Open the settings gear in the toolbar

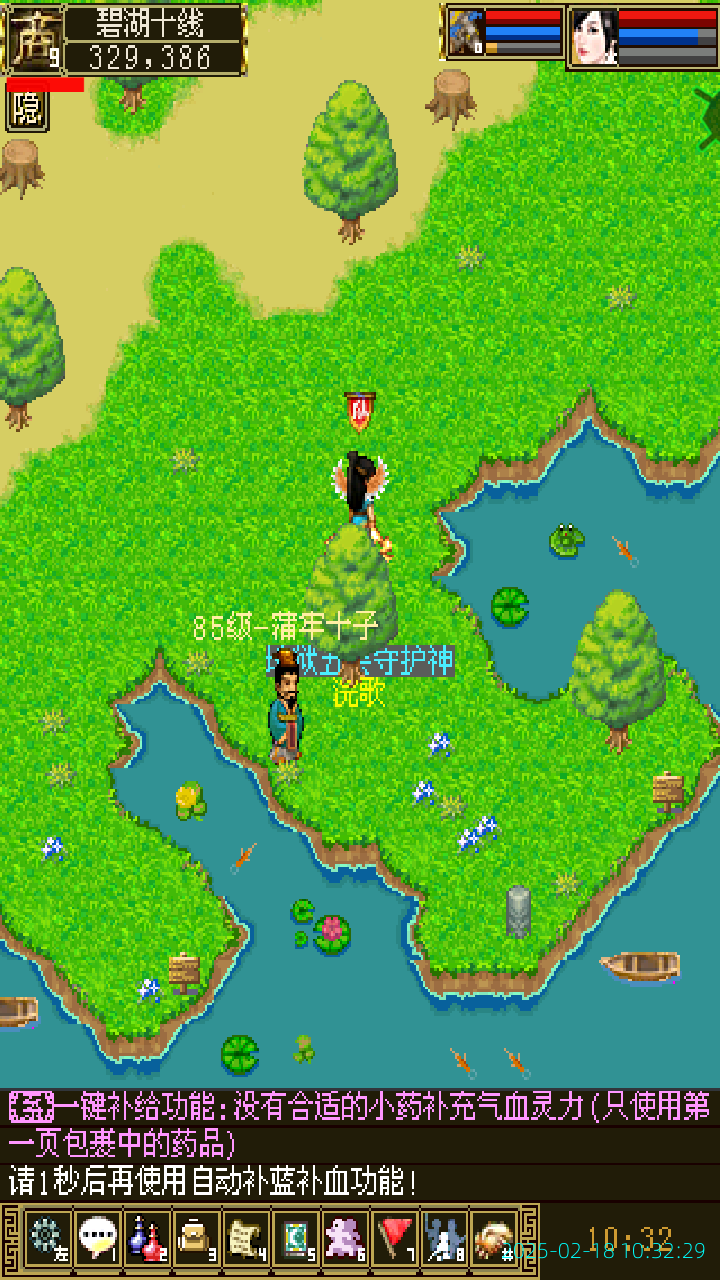click(x=46, y=1238)
